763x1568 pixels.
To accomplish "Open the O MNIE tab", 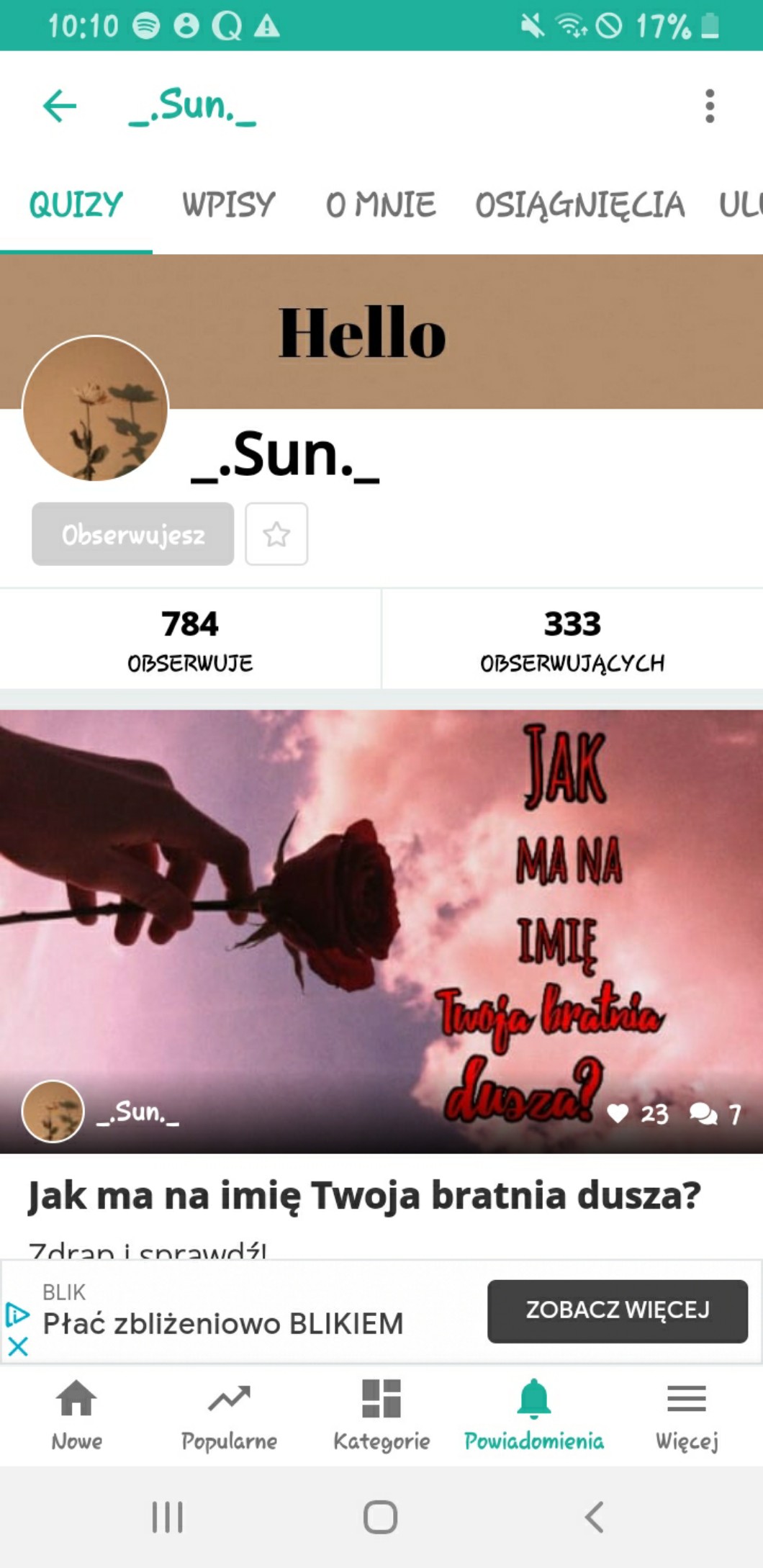I will (380, 204).
